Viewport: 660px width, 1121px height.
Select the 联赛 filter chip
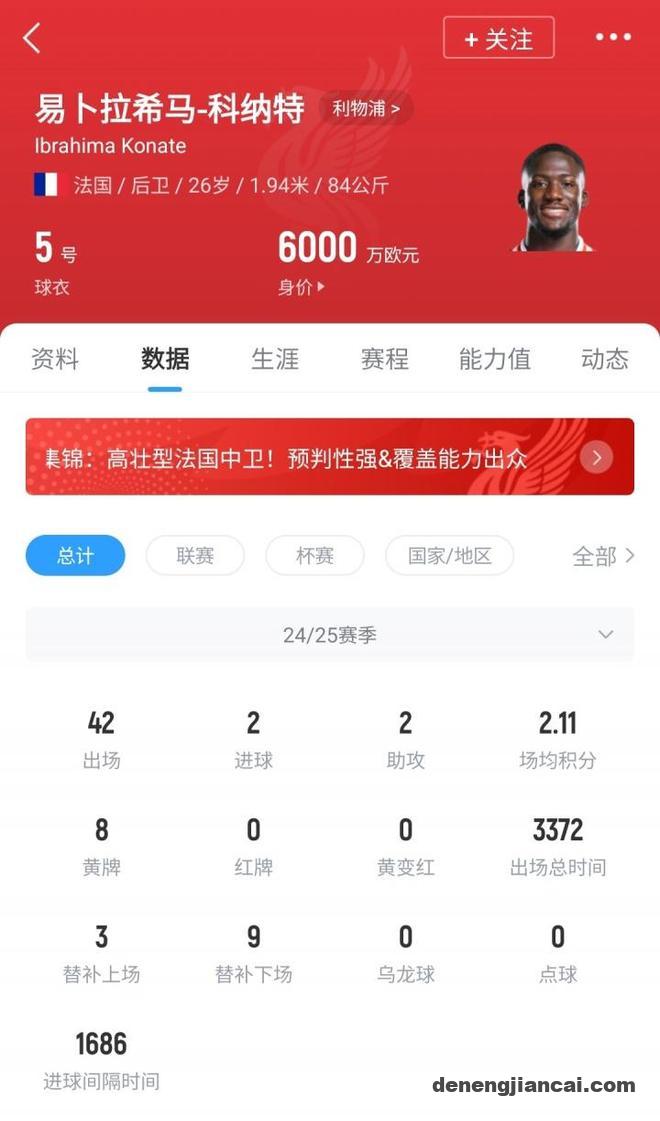[195, 555]
